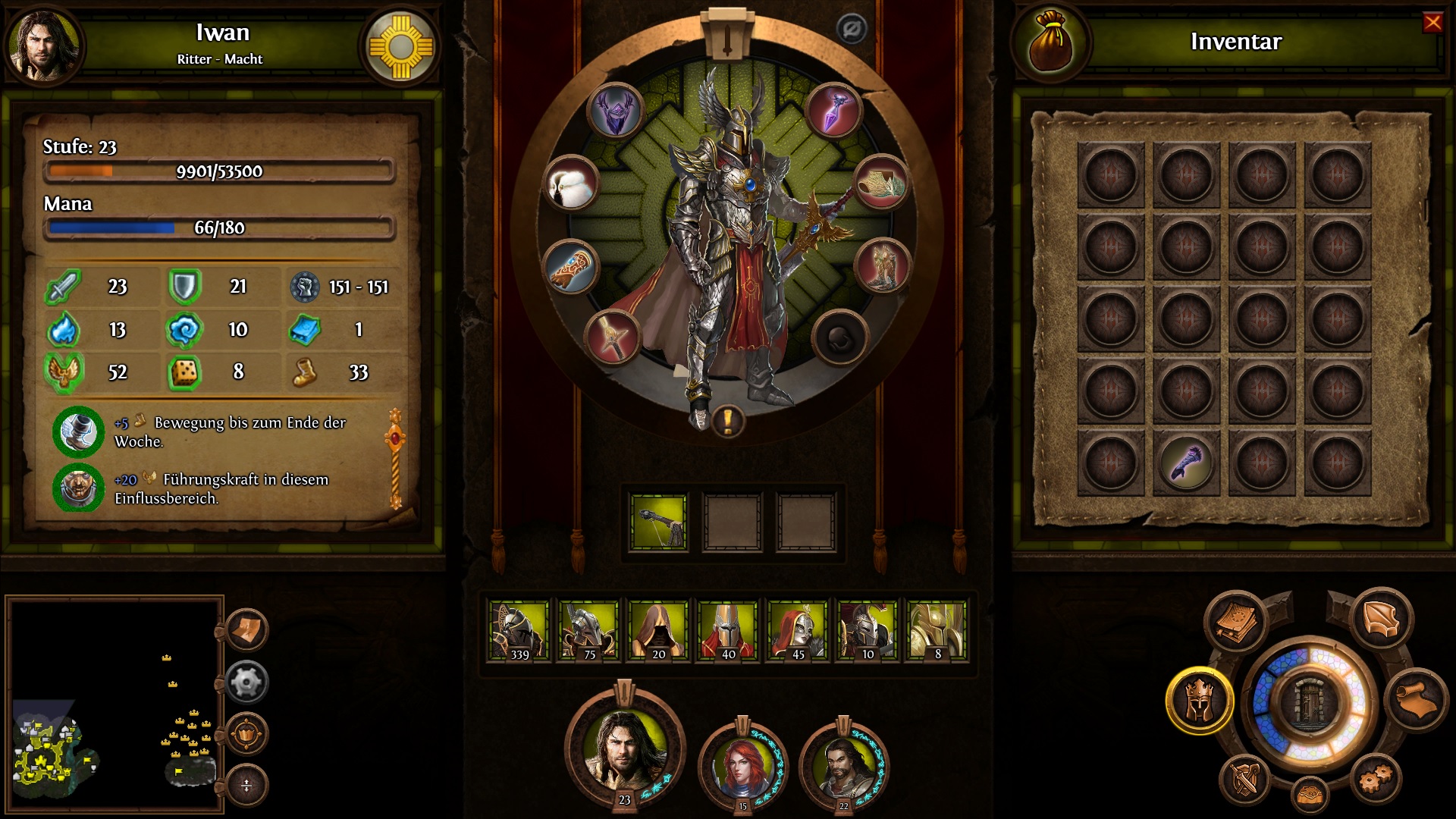This screenshot has height=819, width=1456.
Task: Open the exclamation mark alert under hero
Action: coord(728,420)
